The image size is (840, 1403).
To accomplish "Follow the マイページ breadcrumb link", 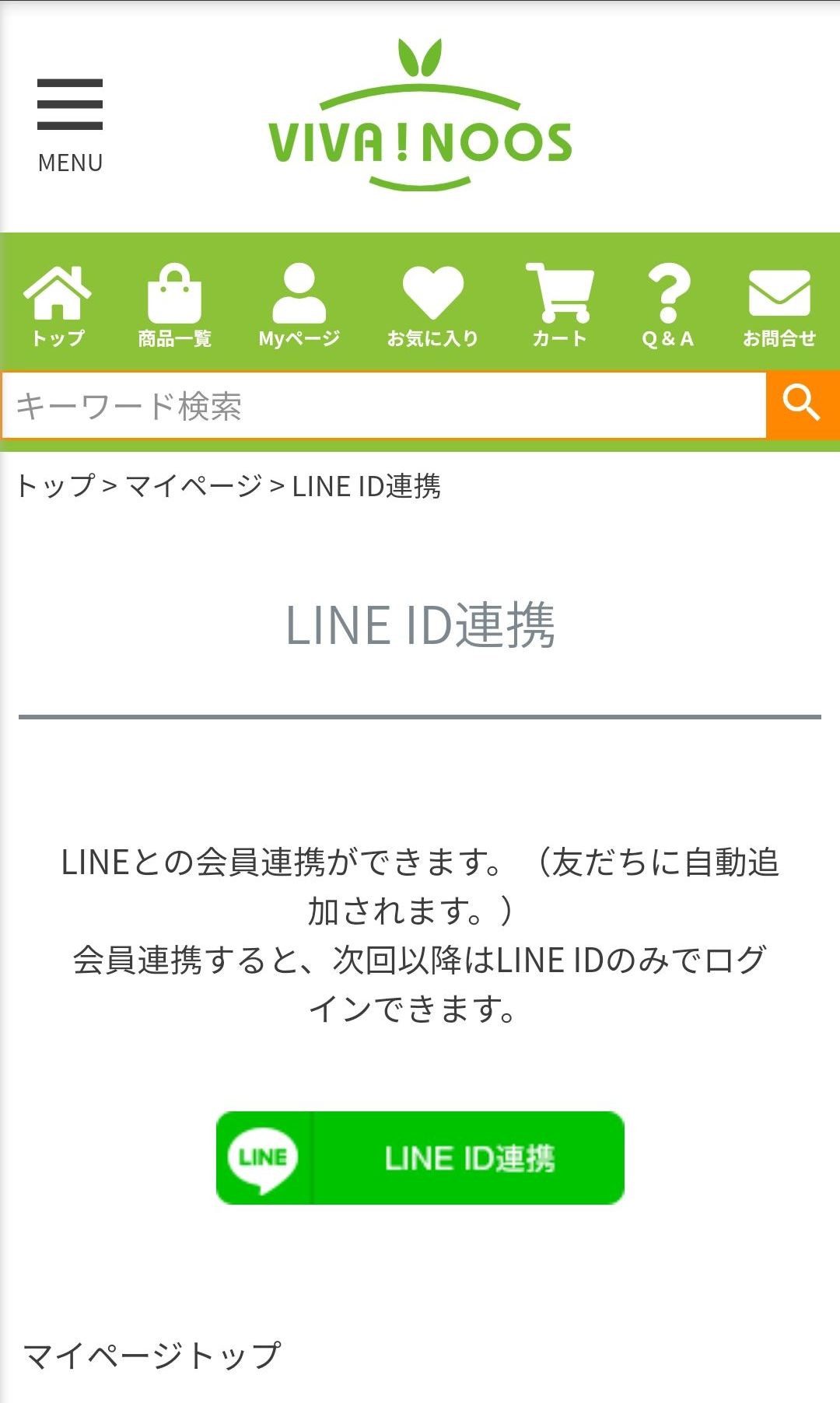I will 193,486.
